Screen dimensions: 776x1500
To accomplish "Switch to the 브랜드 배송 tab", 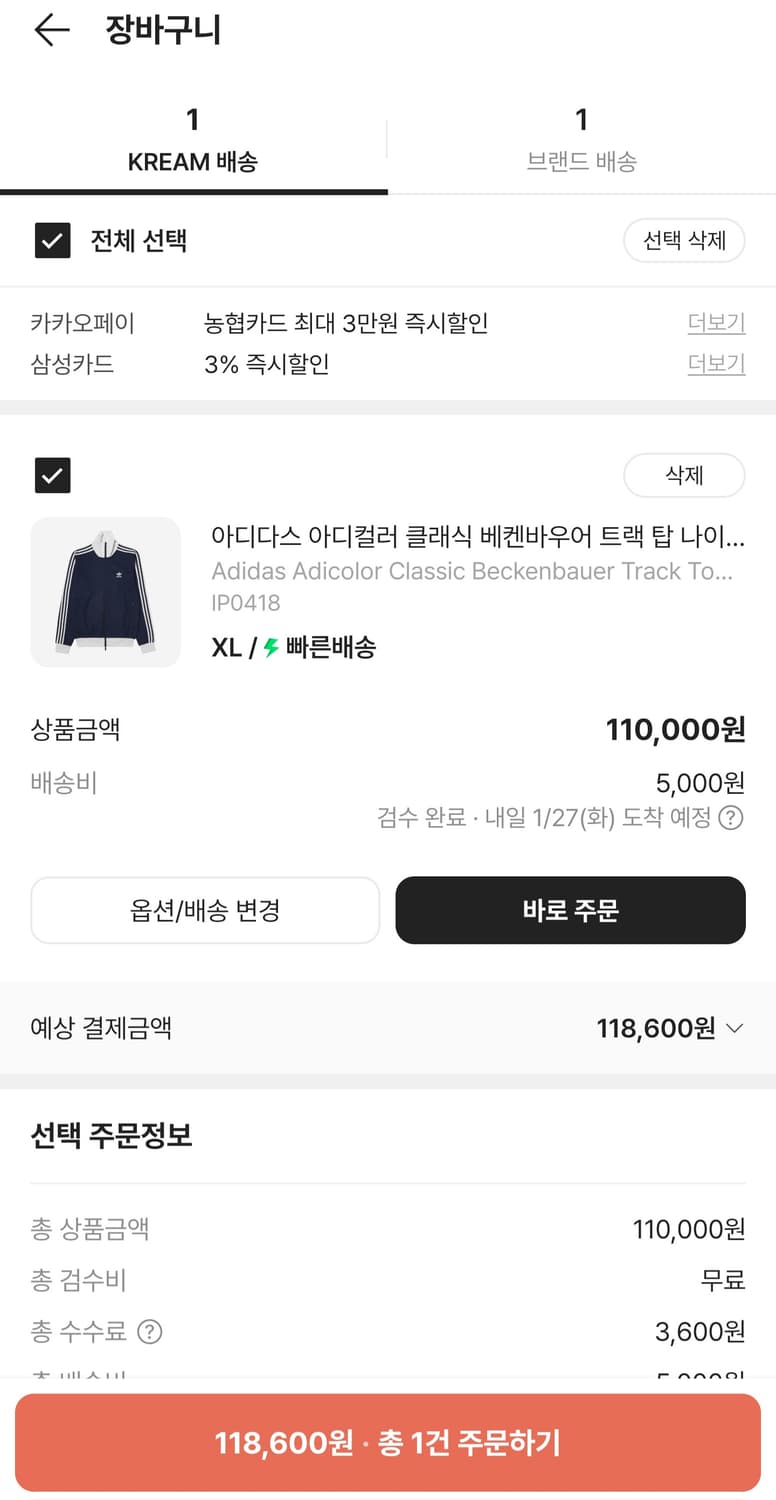I will (x=581, y=135).
